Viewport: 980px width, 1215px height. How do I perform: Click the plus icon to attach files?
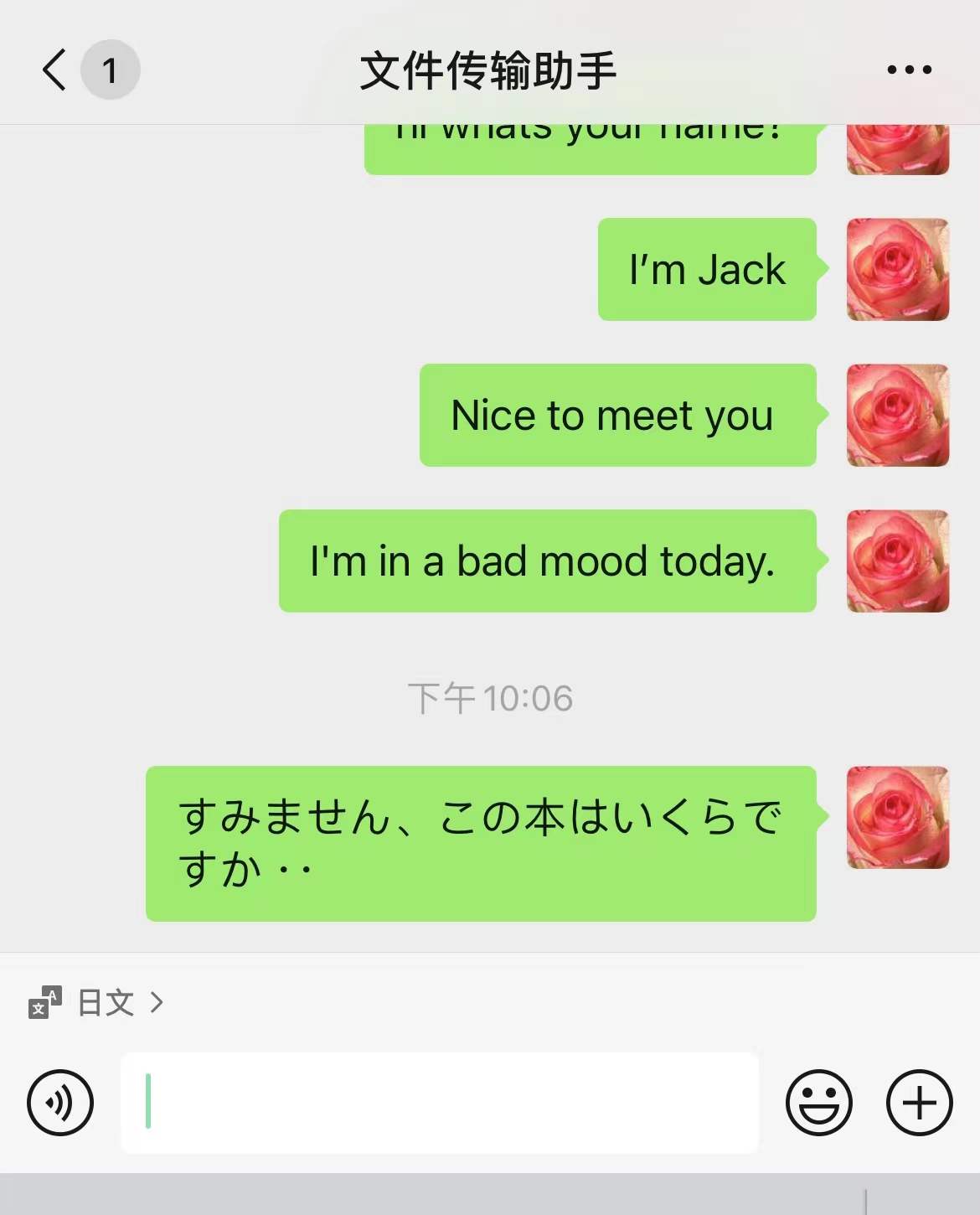(918, 1104)
